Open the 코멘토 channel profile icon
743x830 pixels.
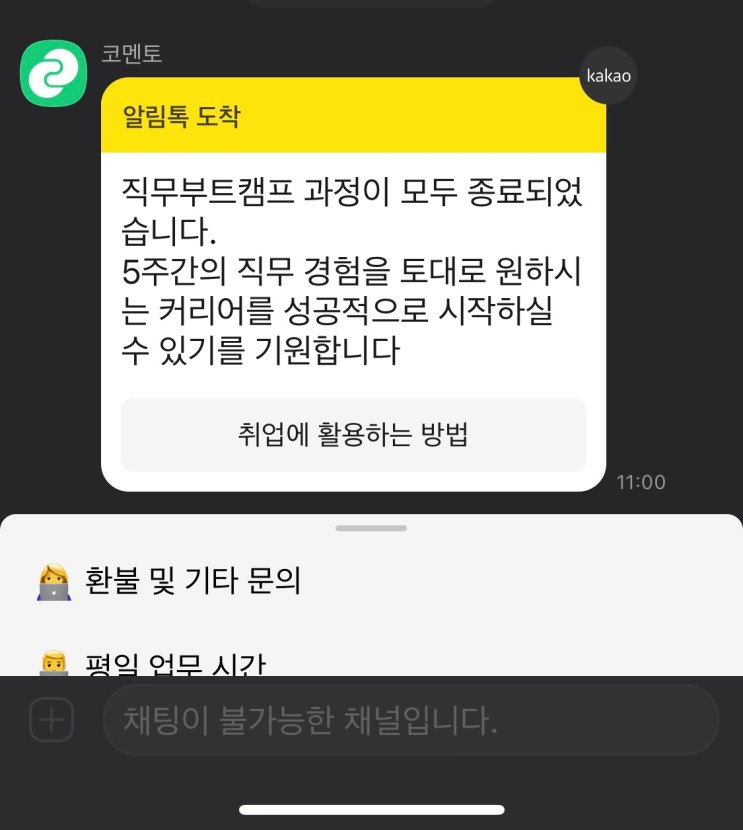[x=54, y=73]
